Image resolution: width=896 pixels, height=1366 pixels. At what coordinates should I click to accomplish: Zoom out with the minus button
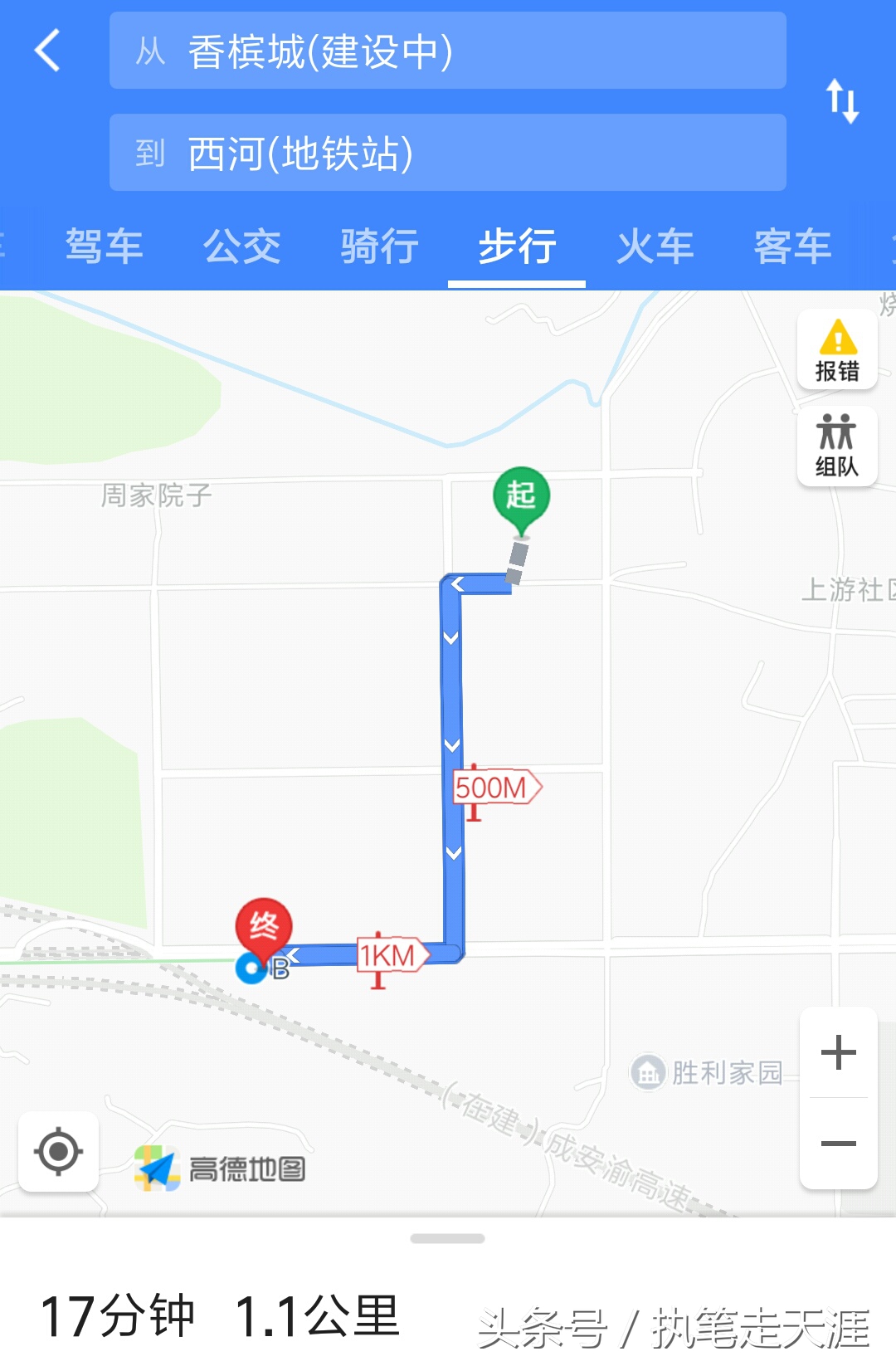[x=840, y=1142]
